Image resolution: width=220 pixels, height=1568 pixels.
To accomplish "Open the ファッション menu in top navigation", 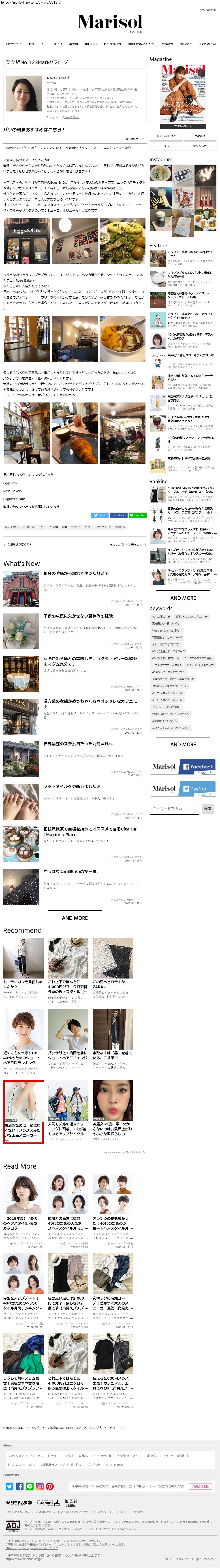I will (13, 44).
